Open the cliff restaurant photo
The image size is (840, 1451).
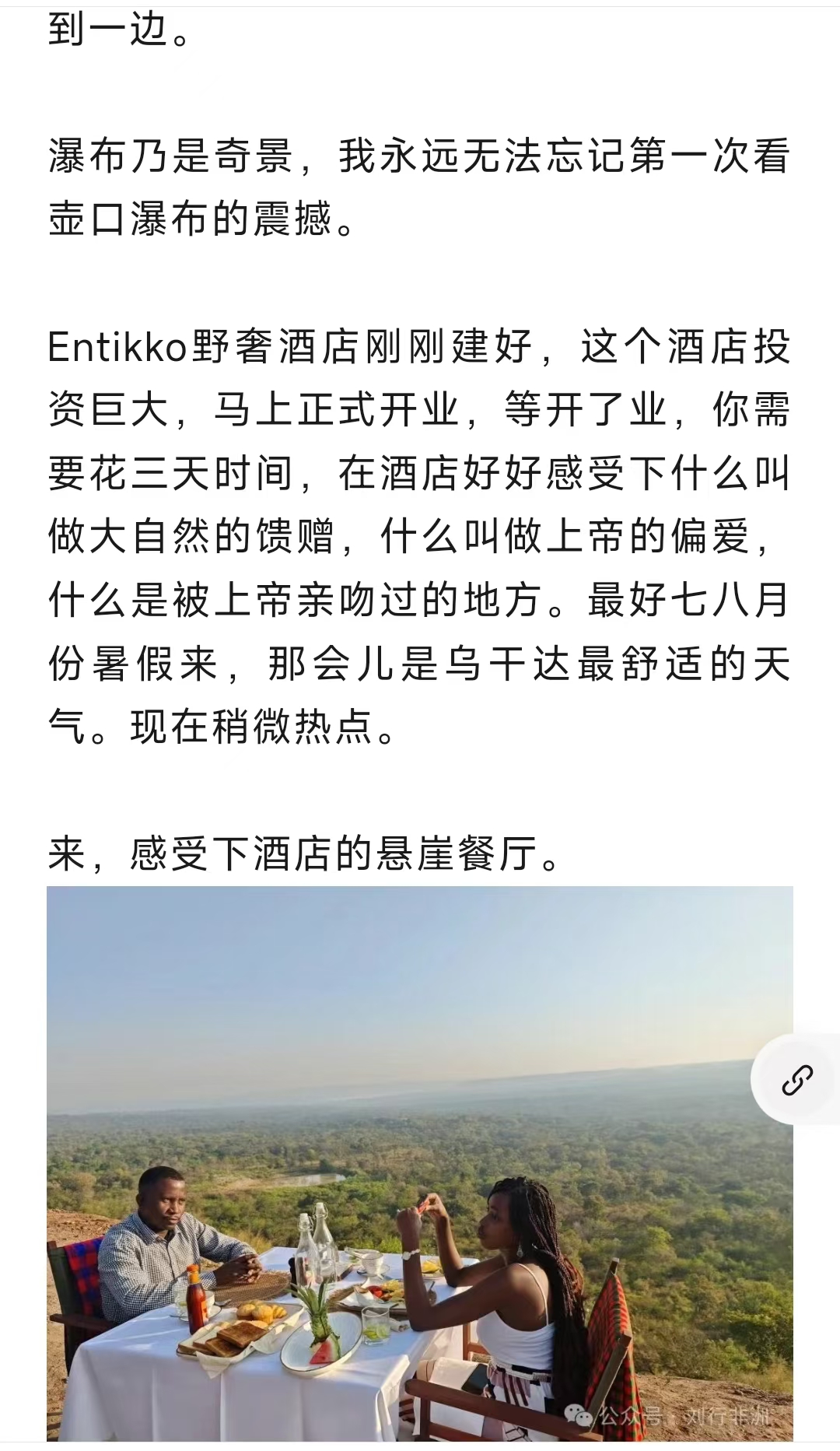pos(420,1163)
